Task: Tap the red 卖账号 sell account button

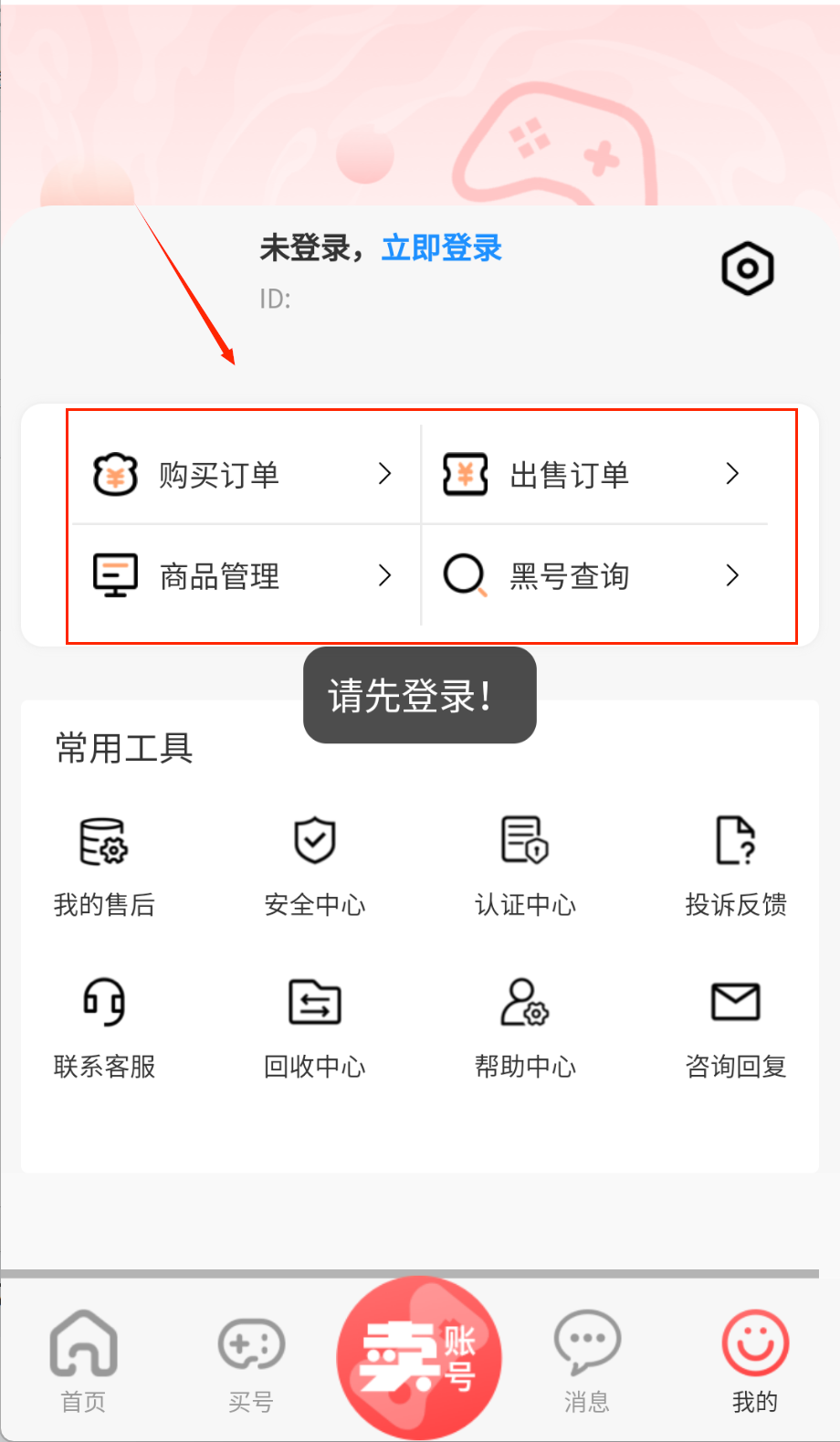Action: pyautogui.click(x=419, y=1357)
